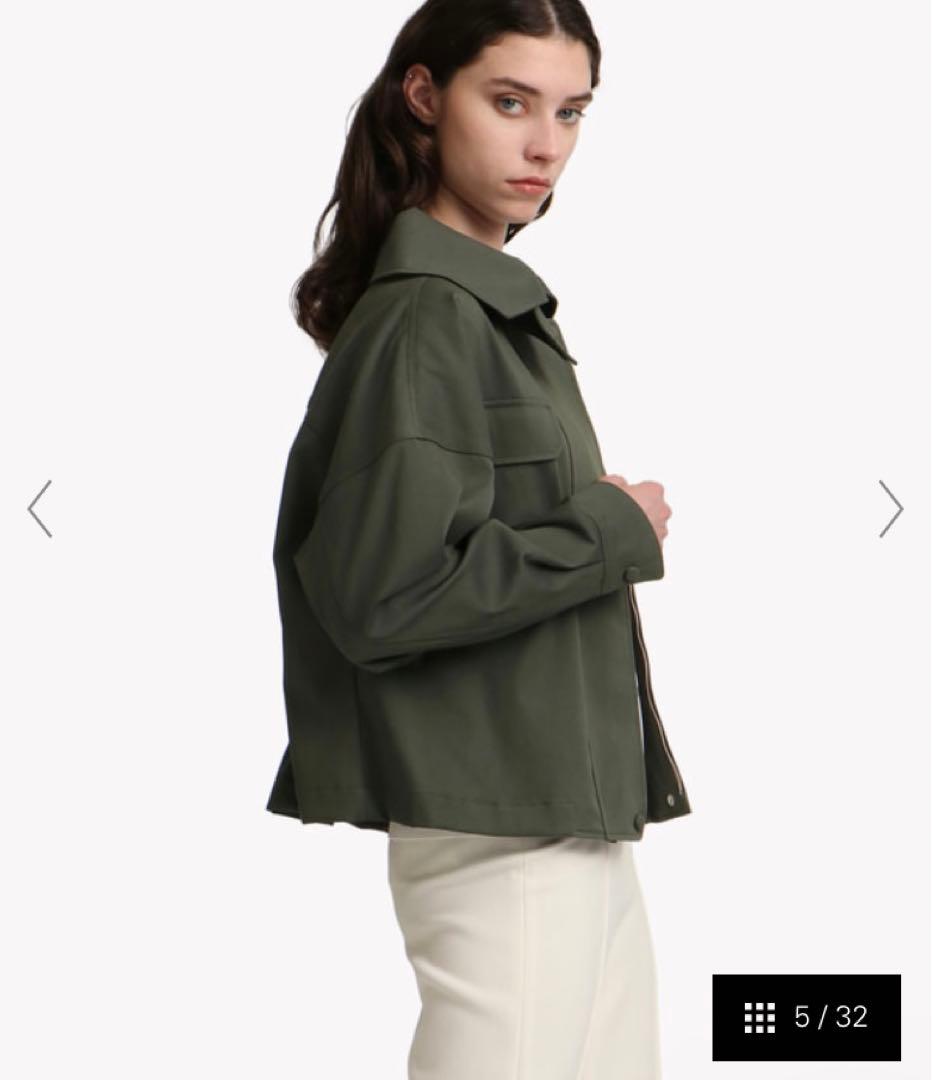
Task: Advance to the next product photo
Action: pos(890,509)
